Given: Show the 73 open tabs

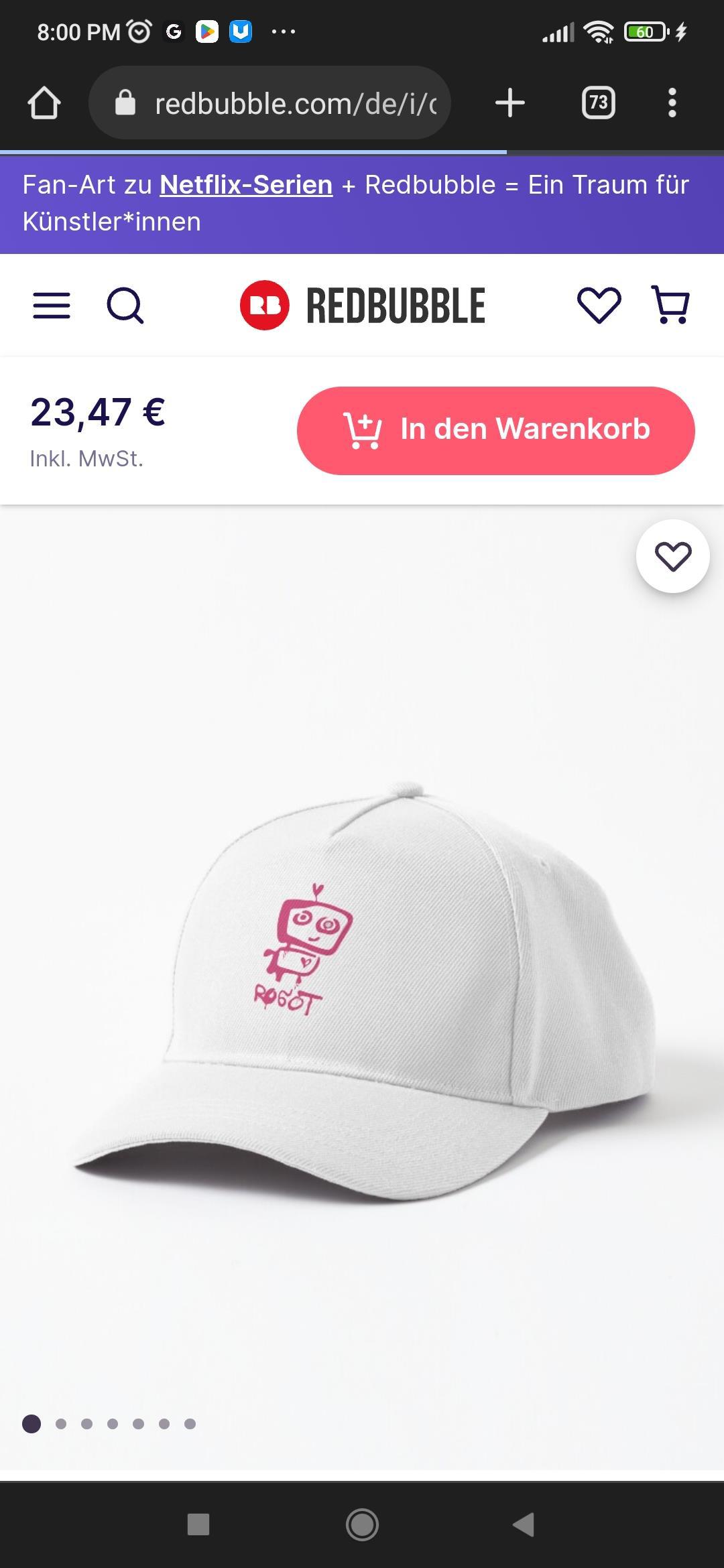Looking at the screenshot, I should (598, 103).
